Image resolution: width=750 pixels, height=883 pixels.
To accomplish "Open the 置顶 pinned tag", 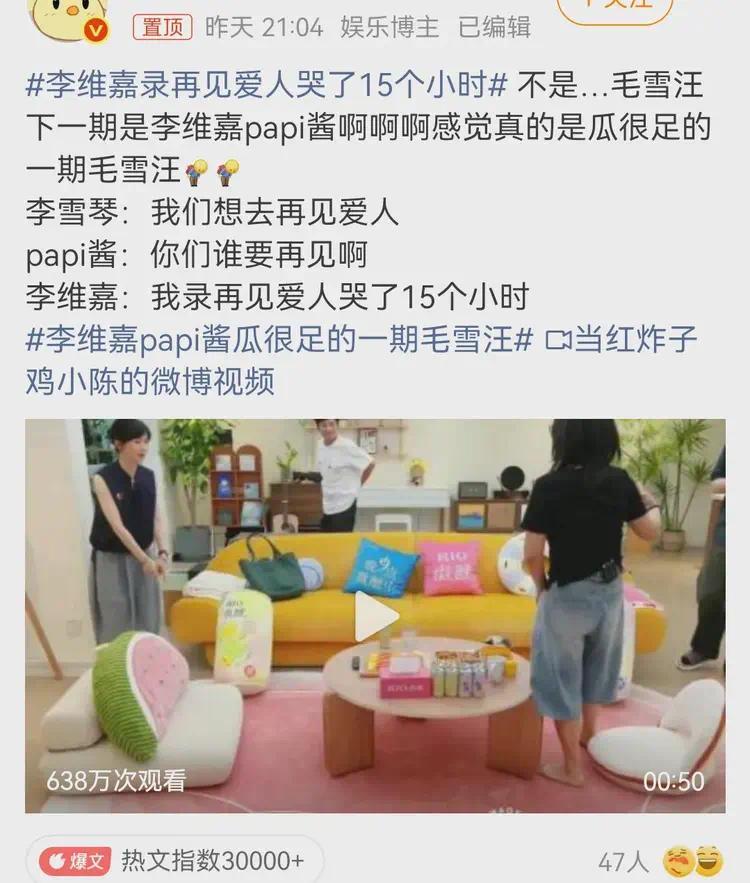I will pyautogui.click(x=163, y=27).
